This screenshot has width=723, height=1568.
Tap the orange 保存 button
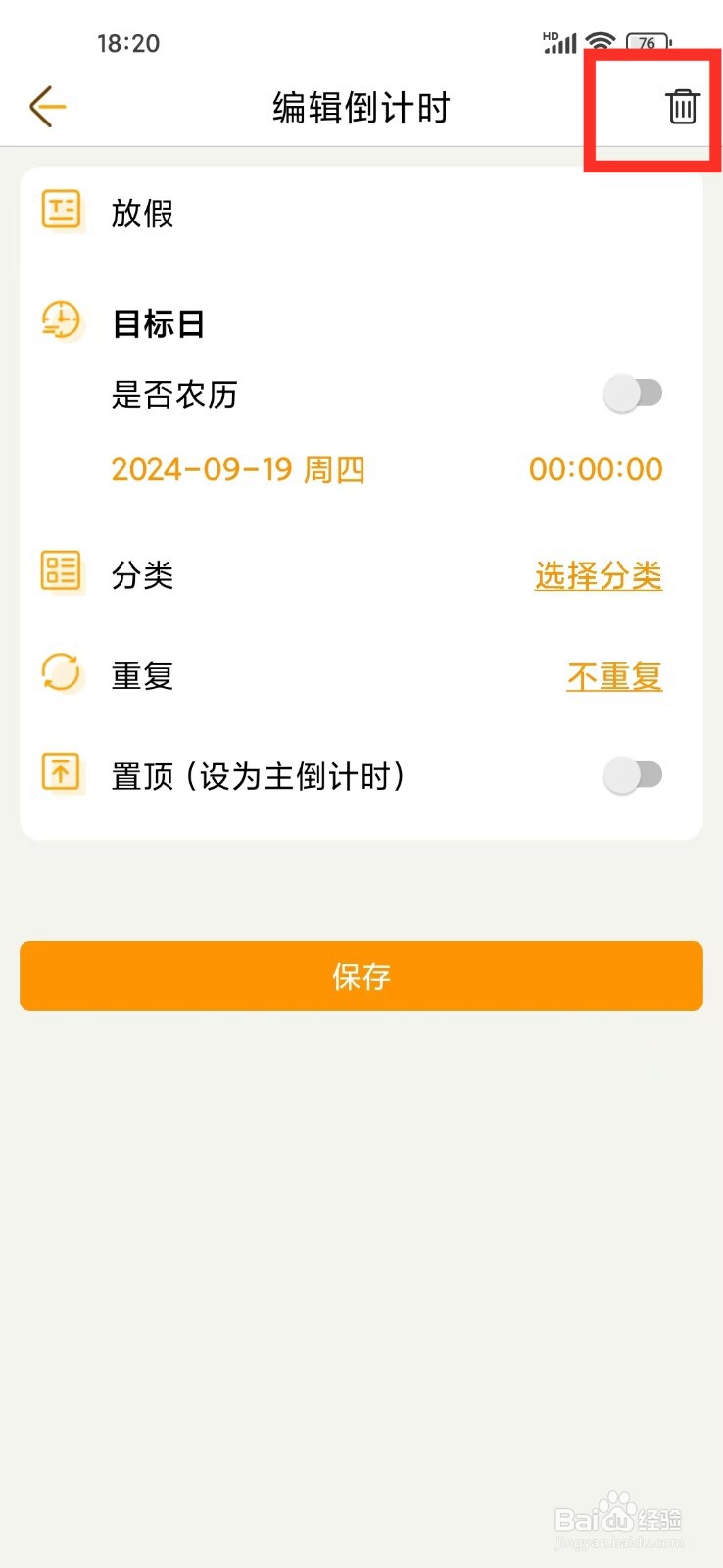point(361,976)
